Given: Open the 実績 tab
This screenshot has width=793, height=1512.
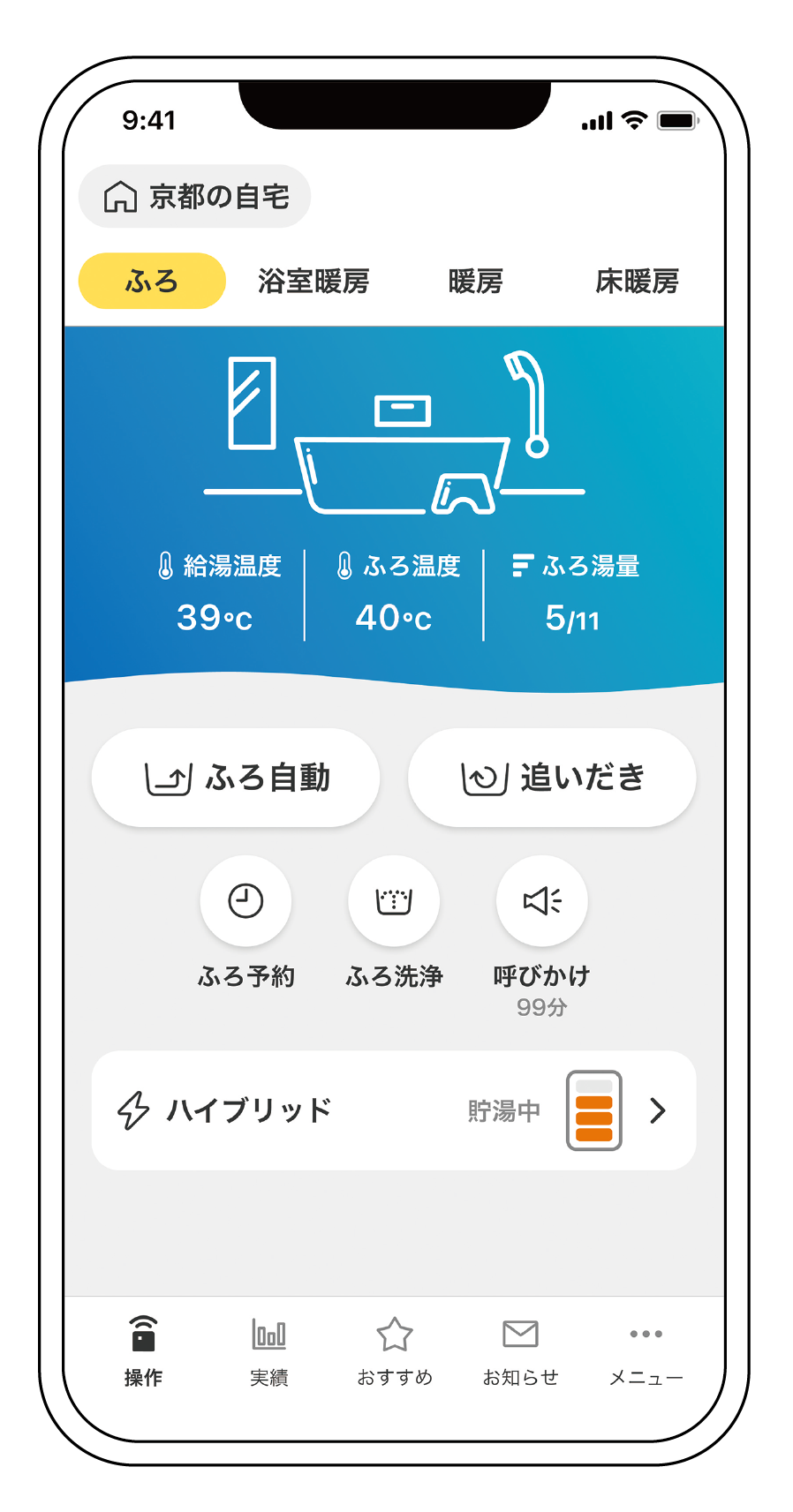Looking at the screenshot, I should click(268, 1350).
